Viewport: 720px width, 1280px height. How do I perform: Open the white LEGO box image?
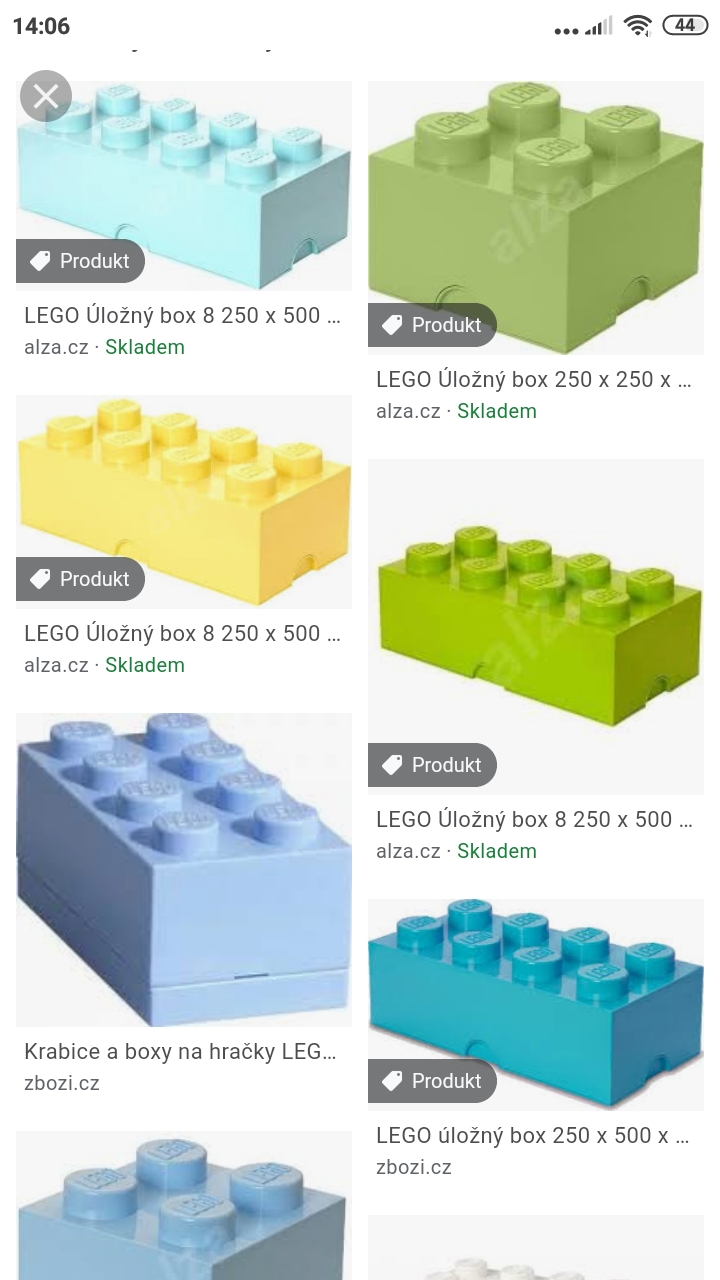[x=535, y=1250]
